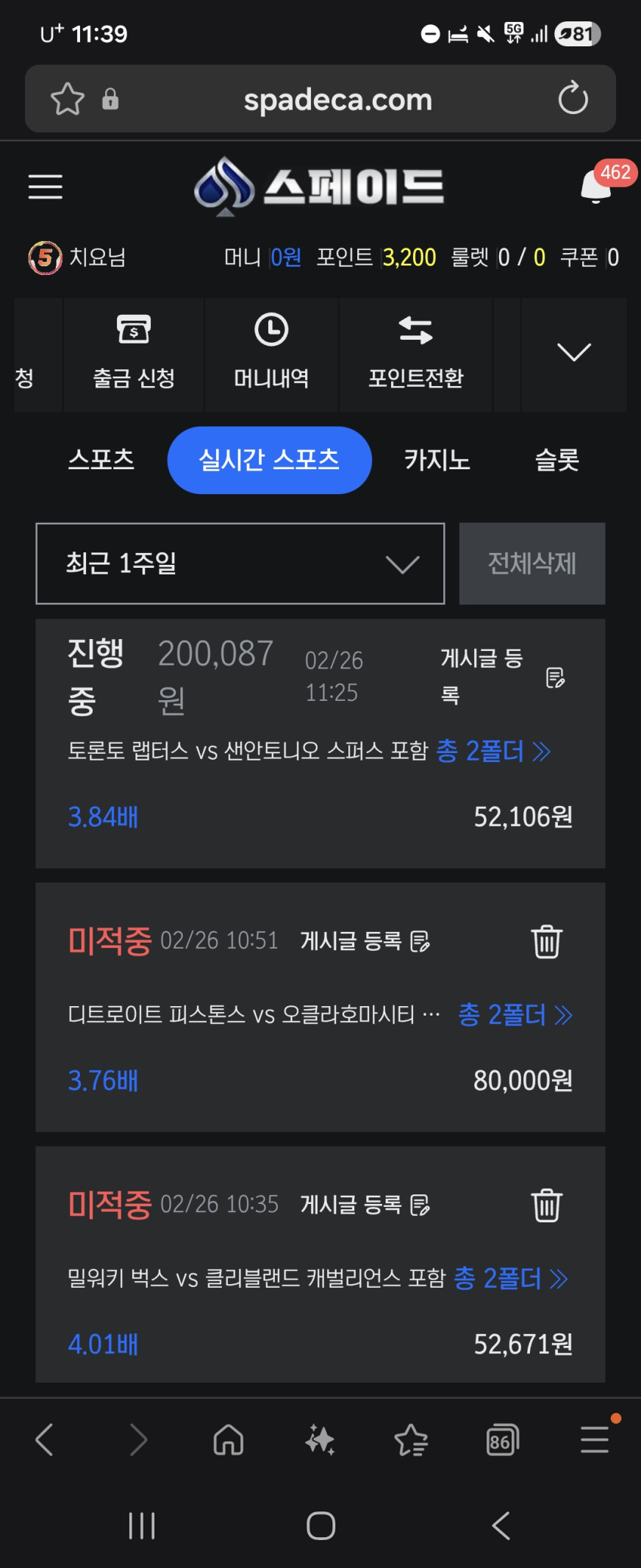641x1568 pixels.
Task: Open the notifications bell with 462 badge
Action: click(x=596, y=187)
